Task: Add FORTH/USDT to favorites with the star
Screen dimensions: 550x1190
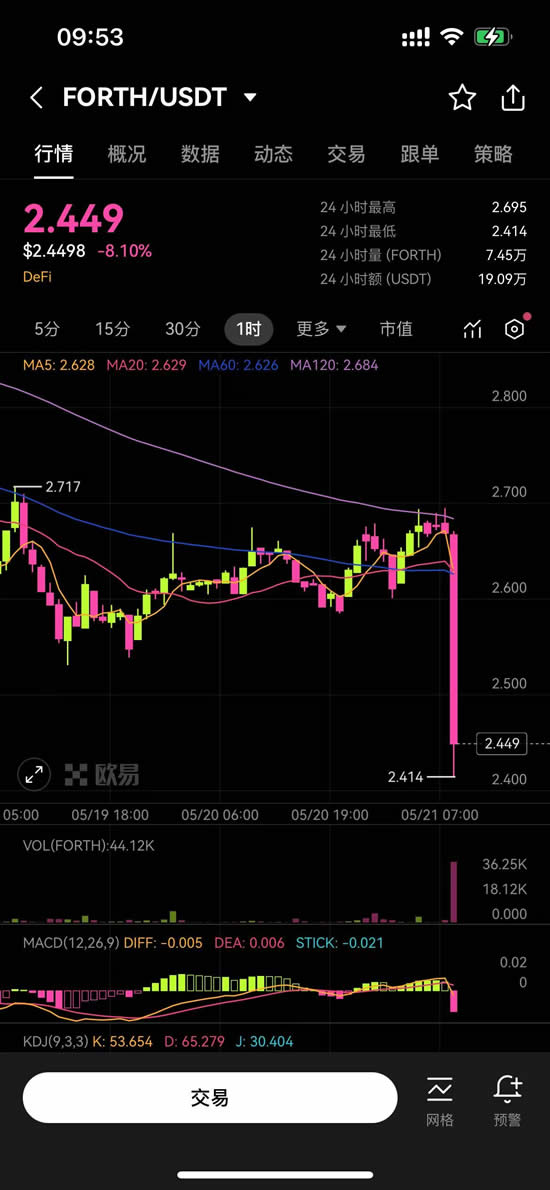Action: pos(462,98)
